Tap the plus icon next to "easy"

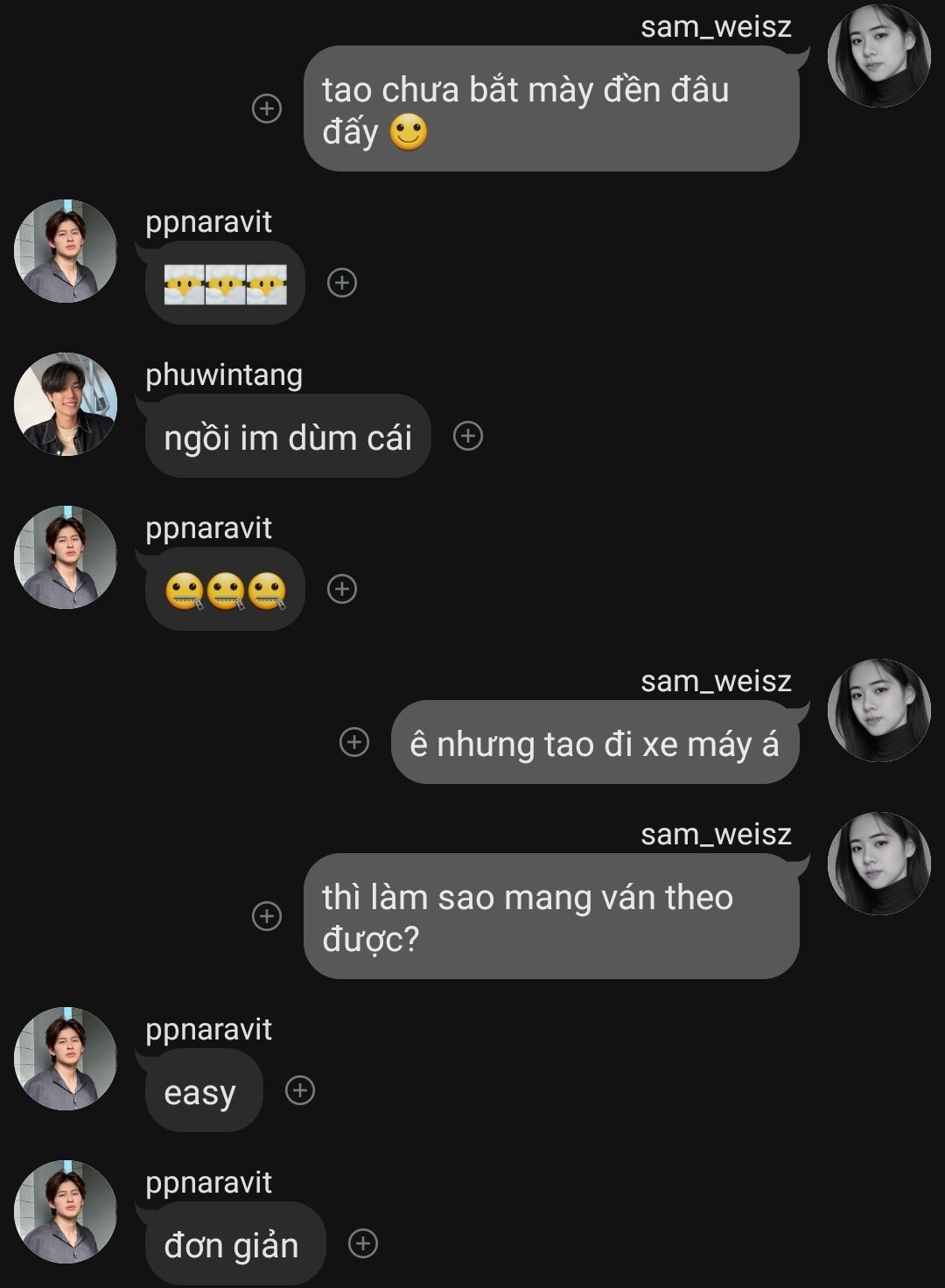300,1090
